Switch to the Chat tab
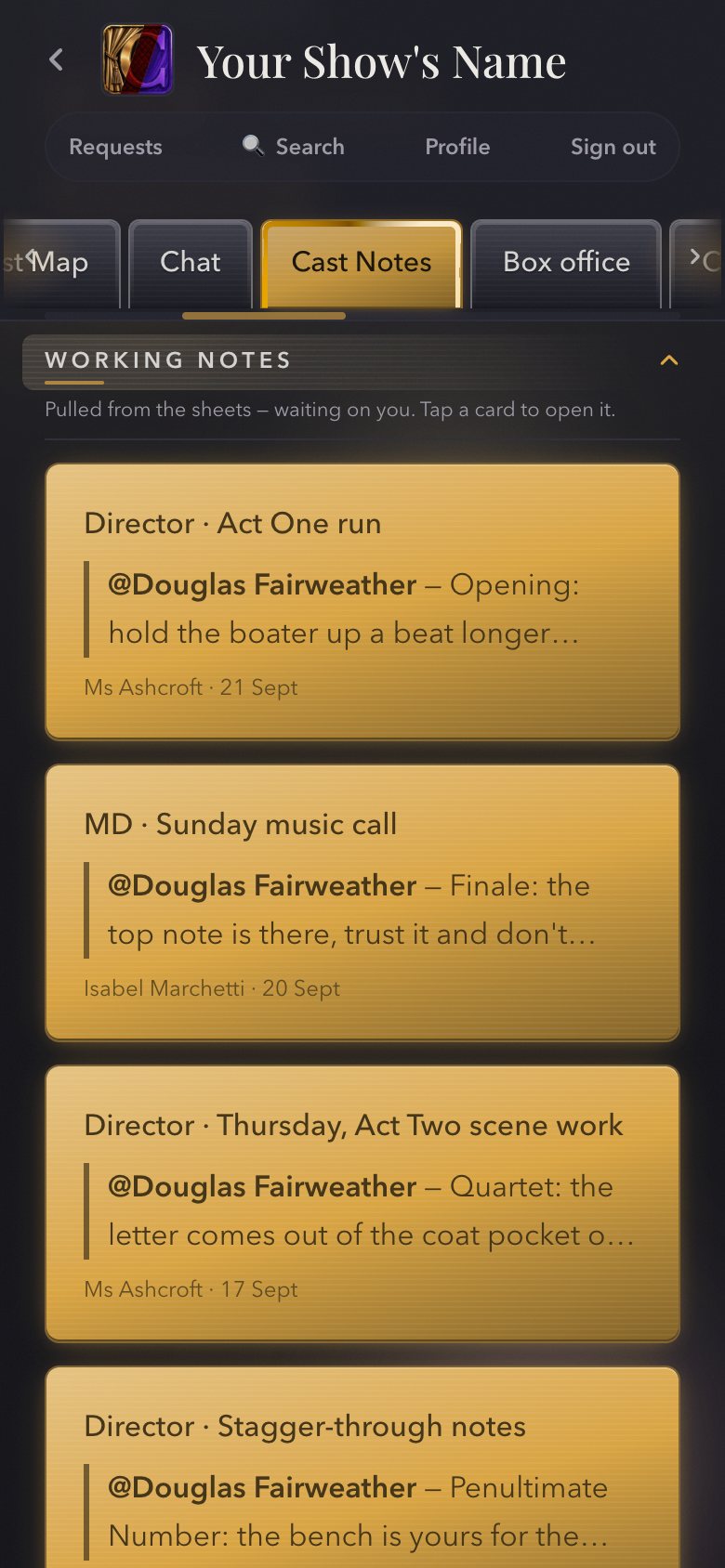 coord(191,264)
